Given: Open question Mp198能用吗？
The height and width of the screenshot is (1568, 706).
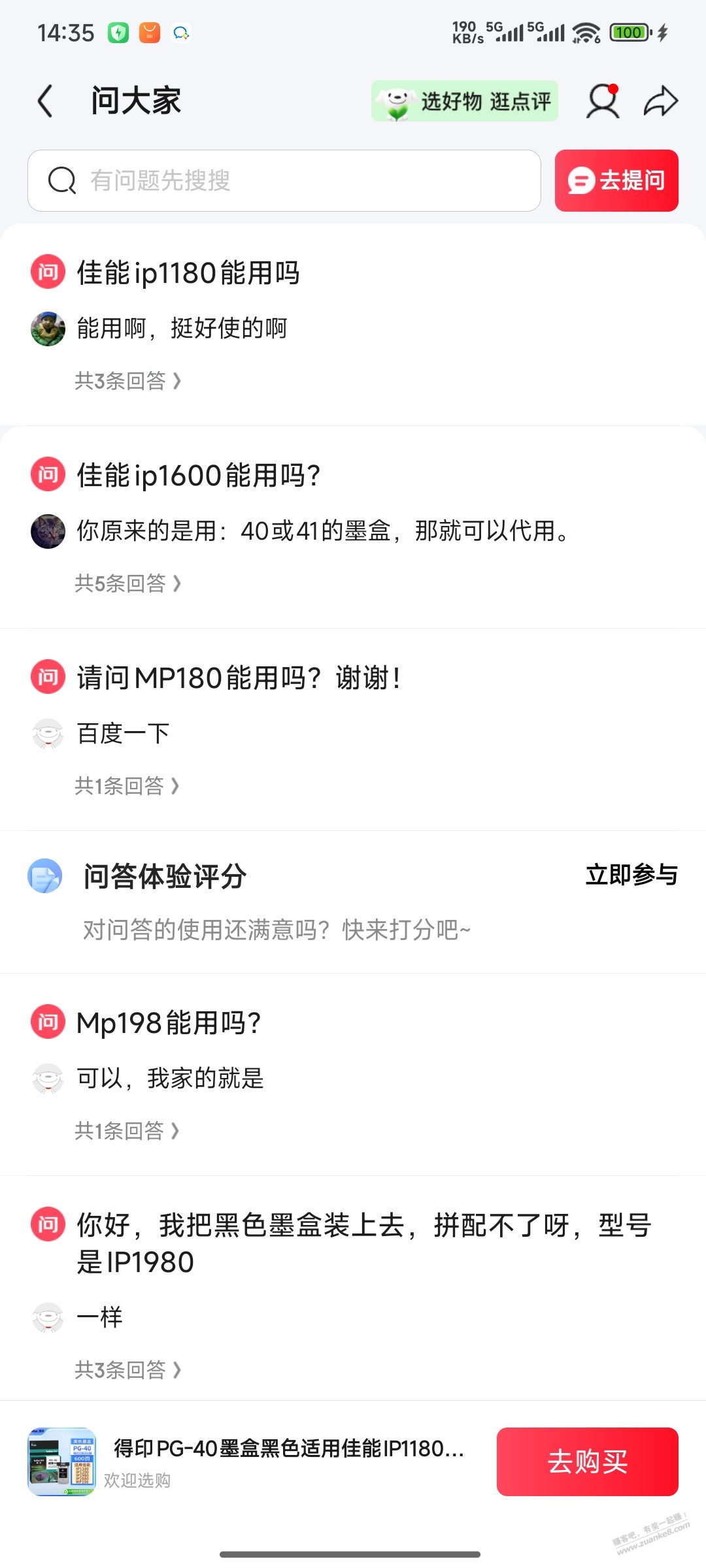Looking at the screenshot, I should 169,1023.
